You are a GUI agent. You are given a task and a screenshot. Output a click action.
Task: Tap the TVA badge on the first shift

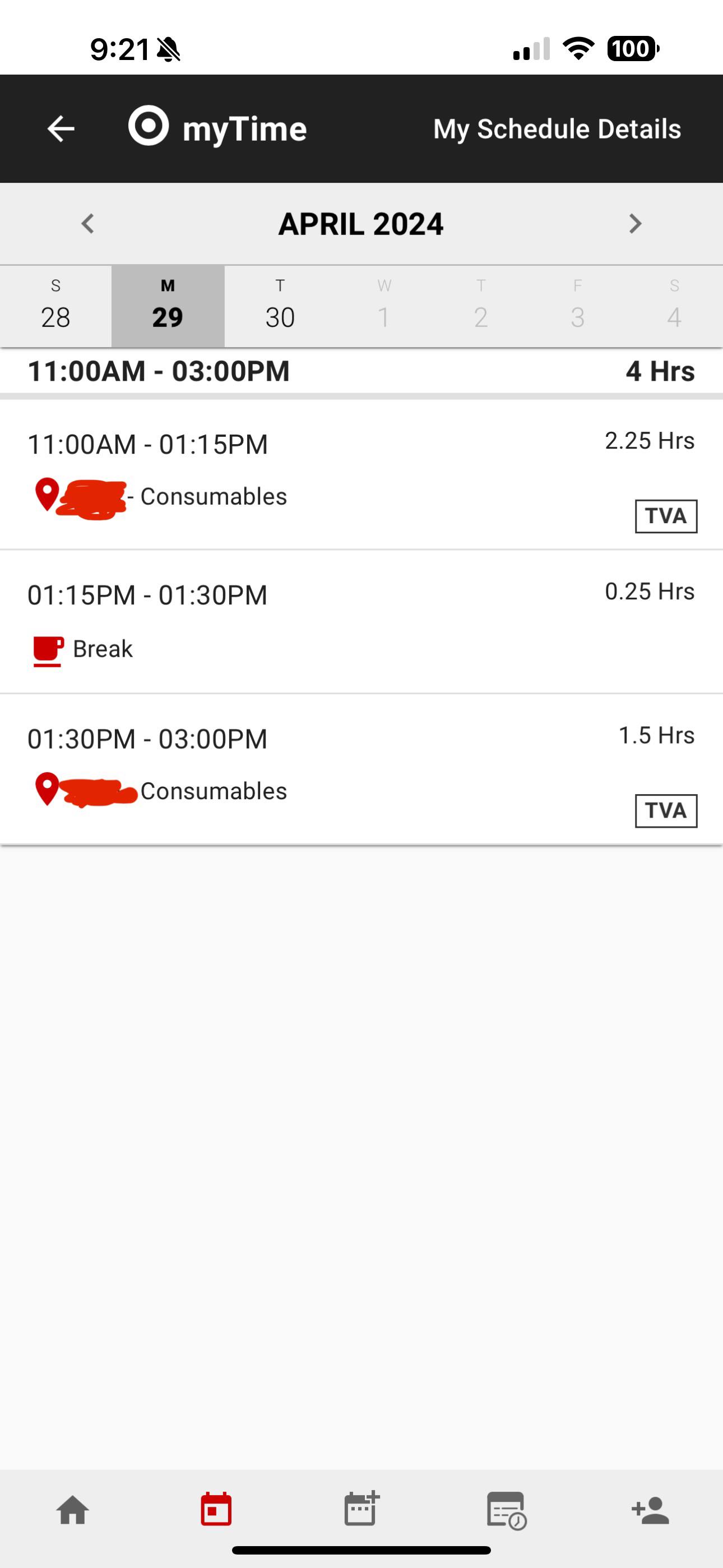pyautogui.click(x=665, y=516)
